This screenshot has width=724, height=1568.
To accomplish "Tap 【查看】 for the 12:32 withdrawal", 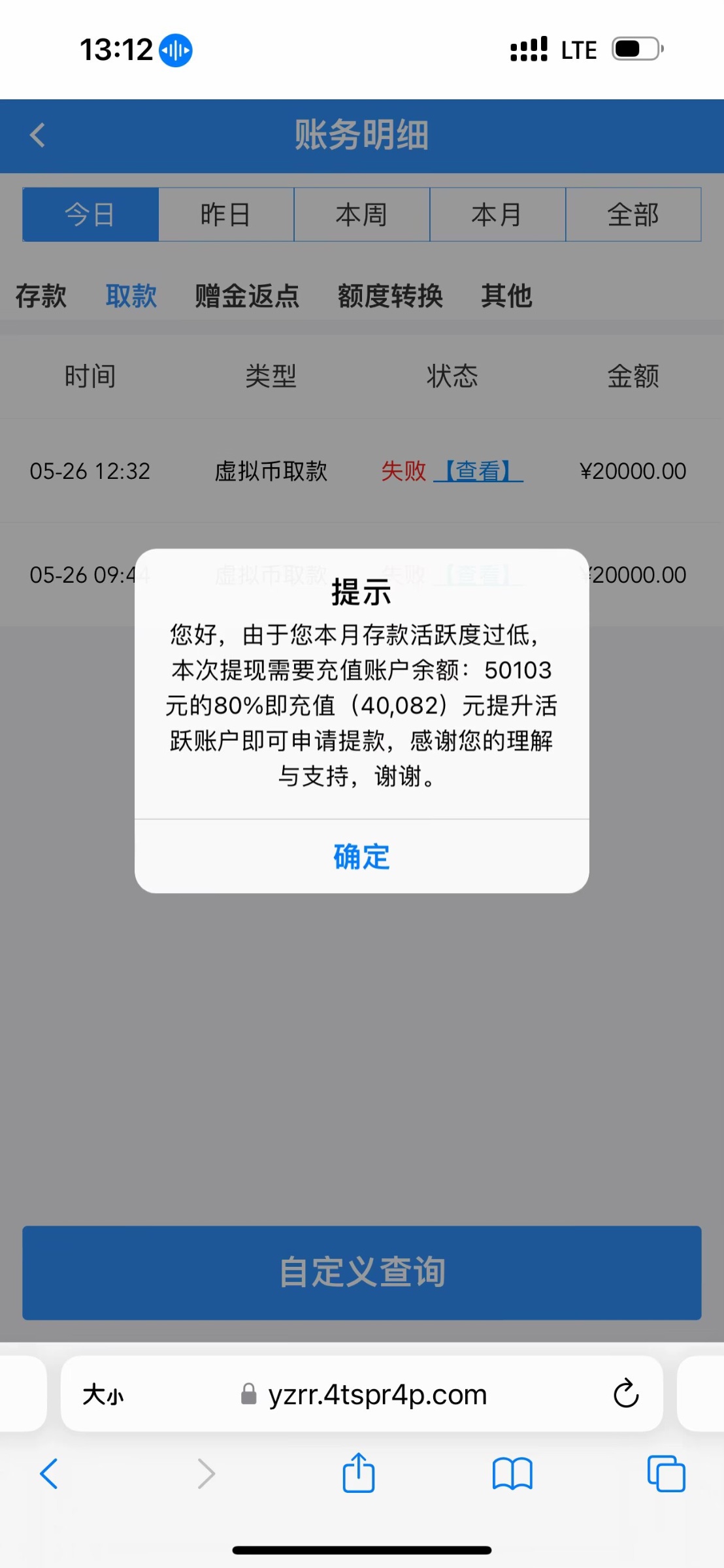I will point(478,471).
